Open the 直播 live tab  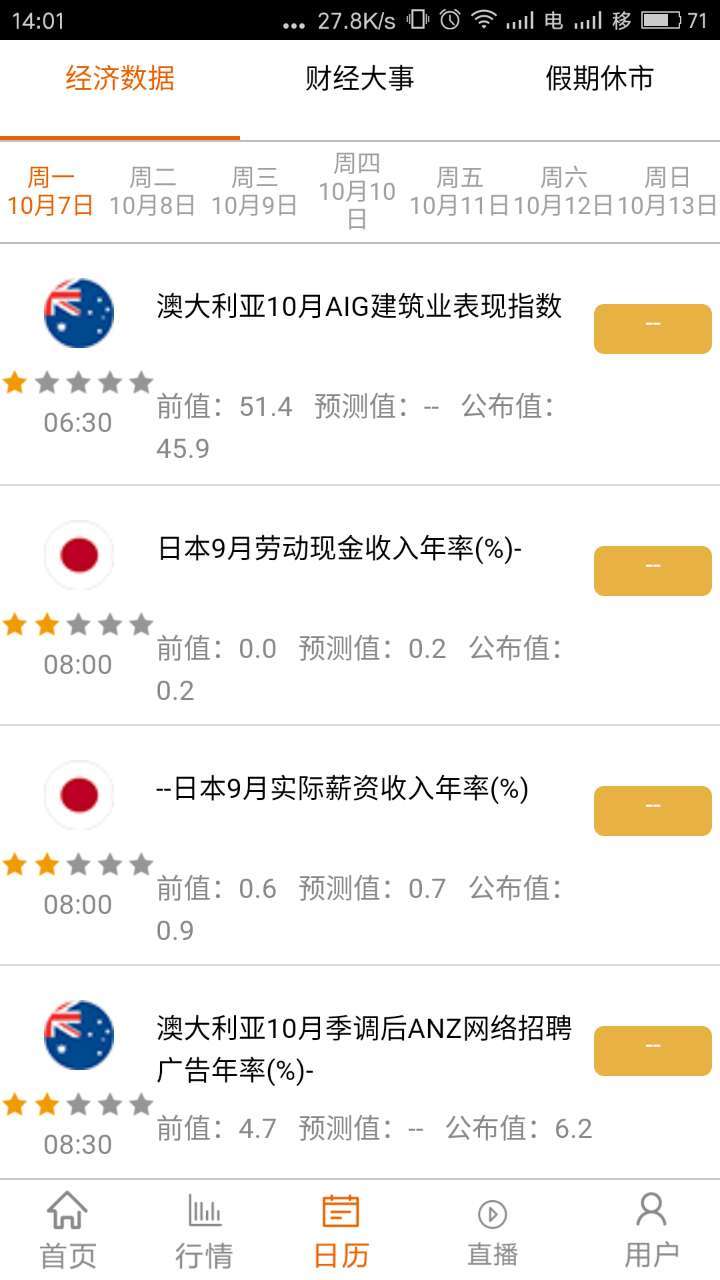click(492, 1230)
